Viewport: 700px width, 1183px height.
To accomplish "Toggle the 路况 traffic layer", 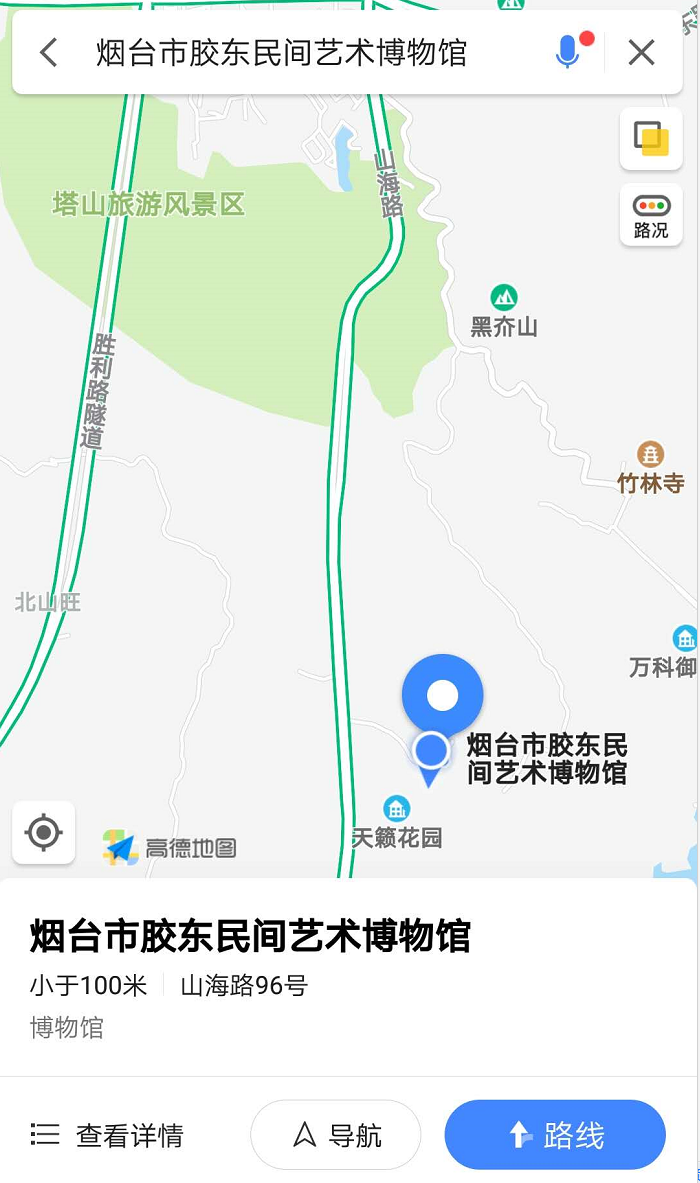I will (x=651, y=215).
